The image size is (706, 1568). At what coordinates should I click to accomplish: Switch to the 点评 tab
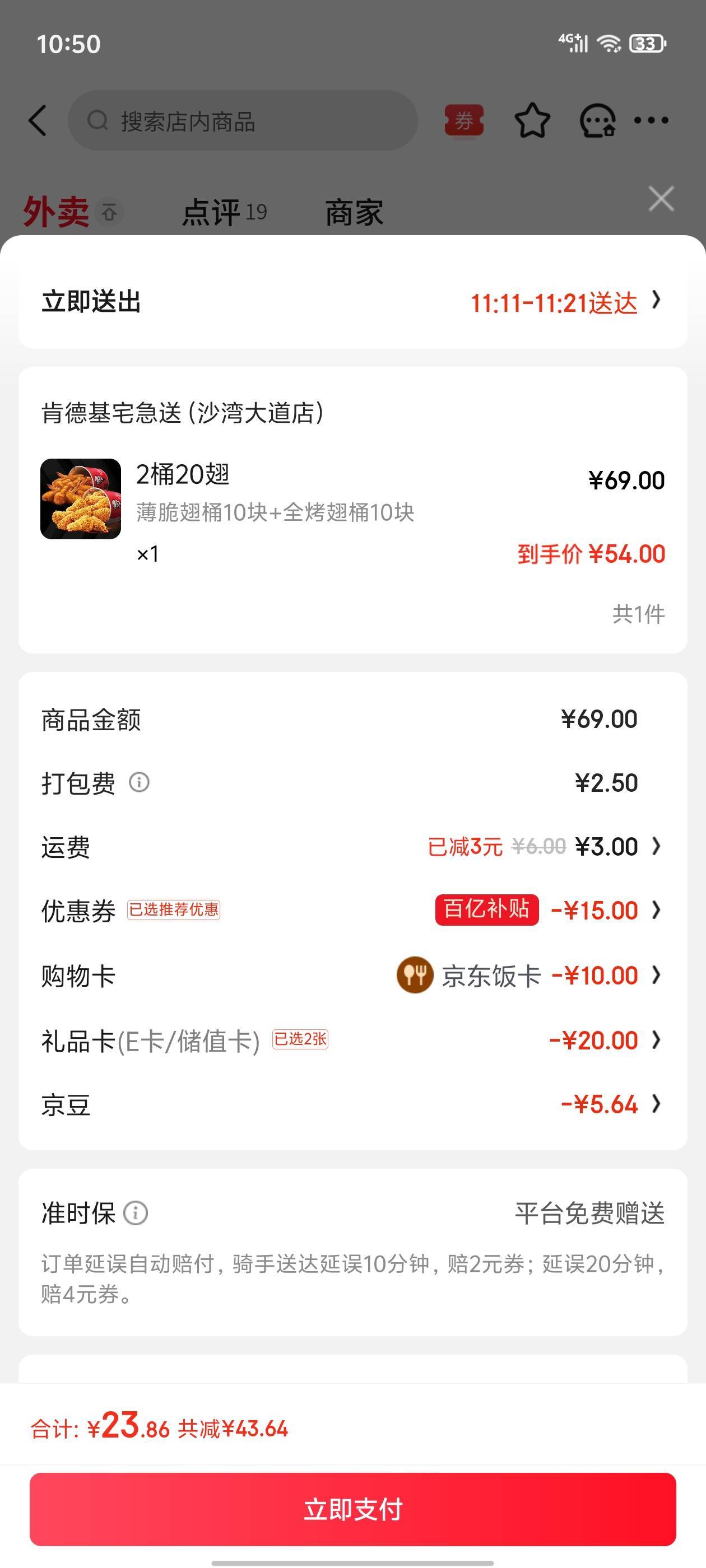click(224, 212)
